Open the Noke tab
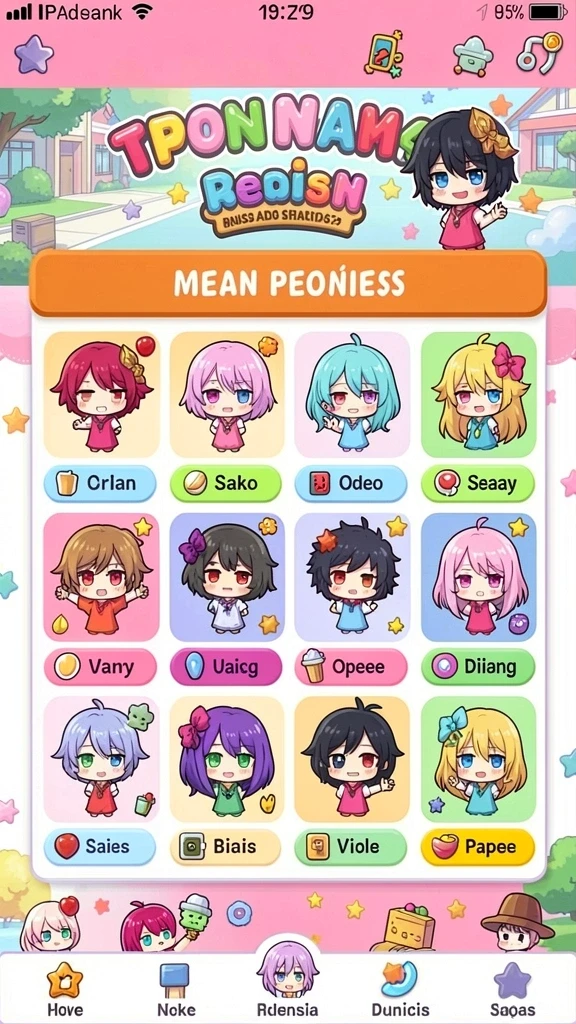This screenshot has height=1024, width=576. point(176,989)
